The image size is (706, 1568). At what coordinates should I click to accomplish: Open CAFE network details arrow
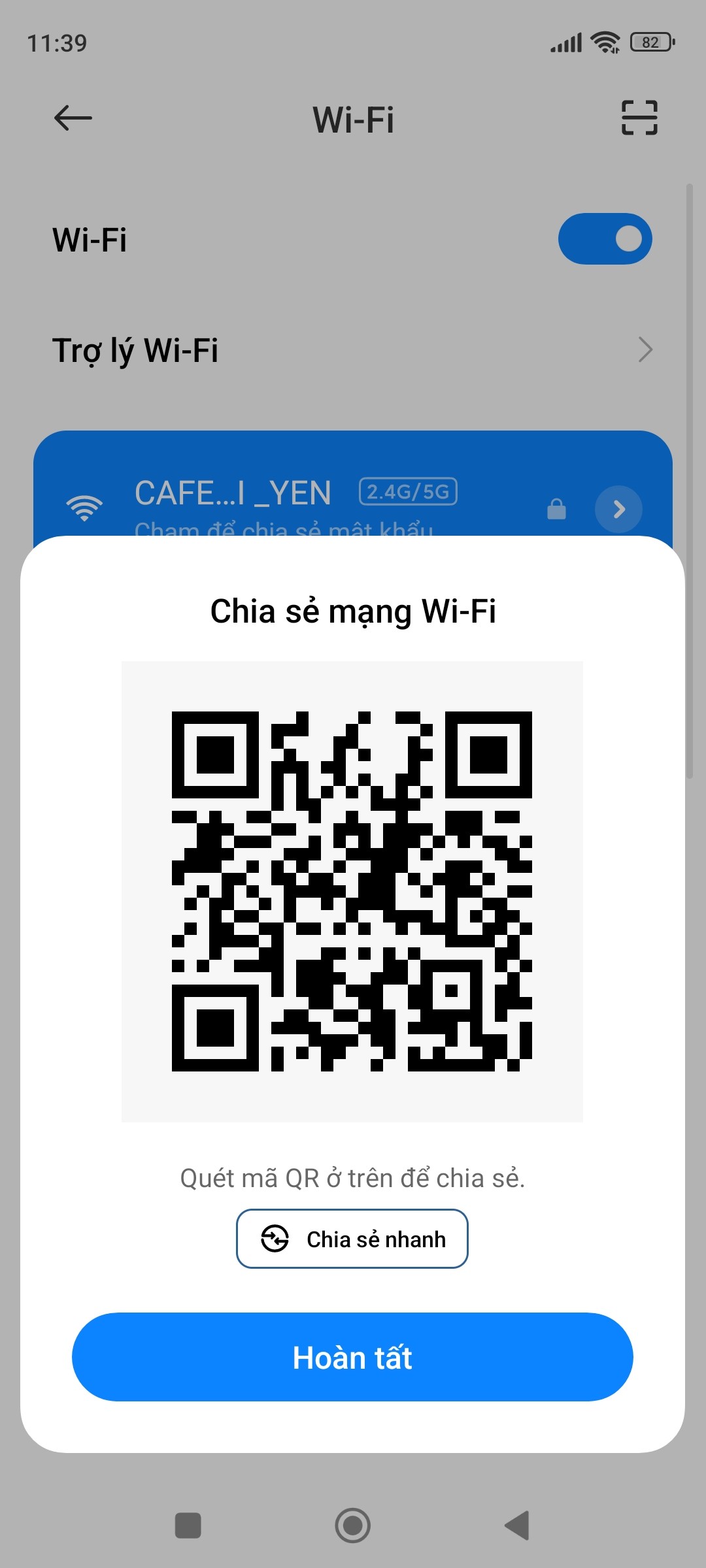[618, 509]
